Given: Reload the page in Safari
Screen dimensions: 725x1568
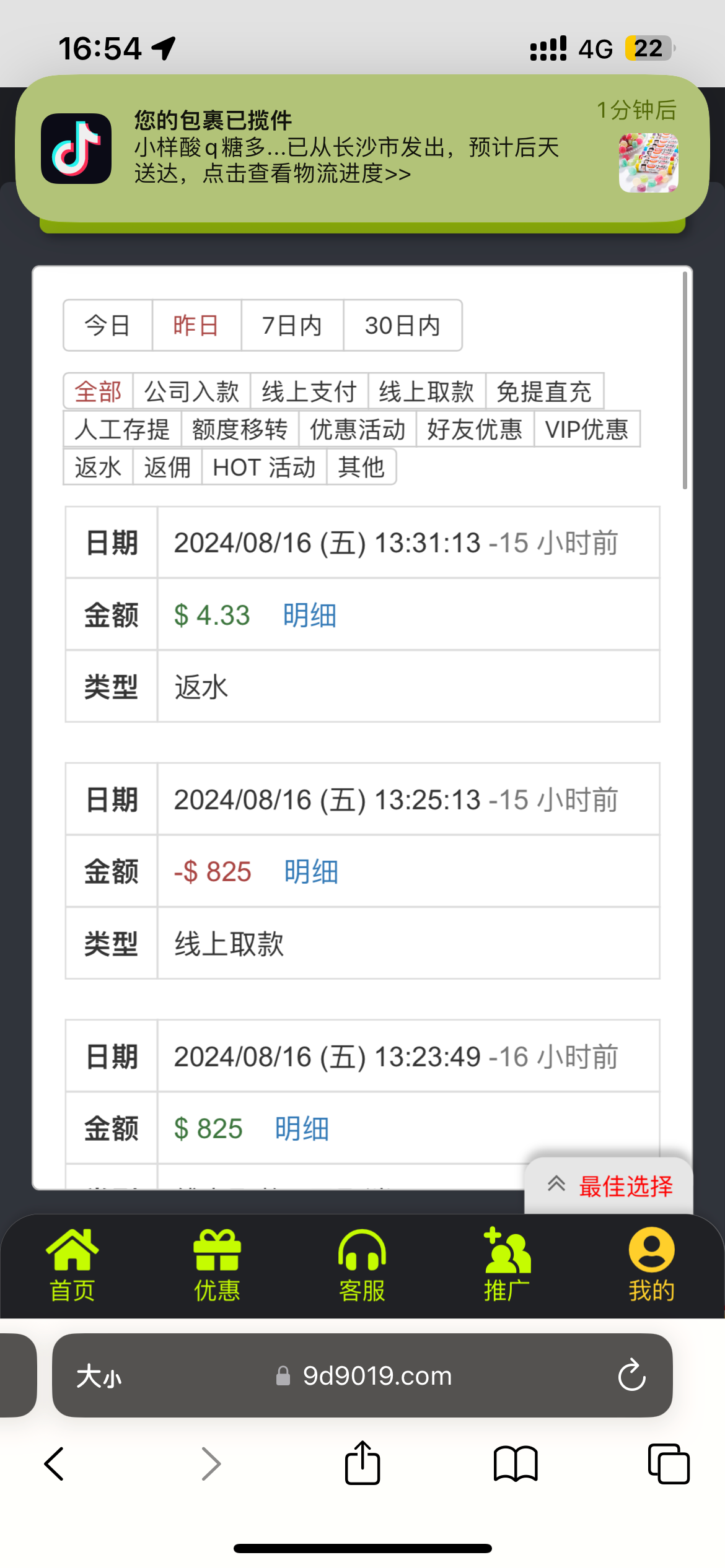Looking at the screenshot, I should (x=631, y=1375).
